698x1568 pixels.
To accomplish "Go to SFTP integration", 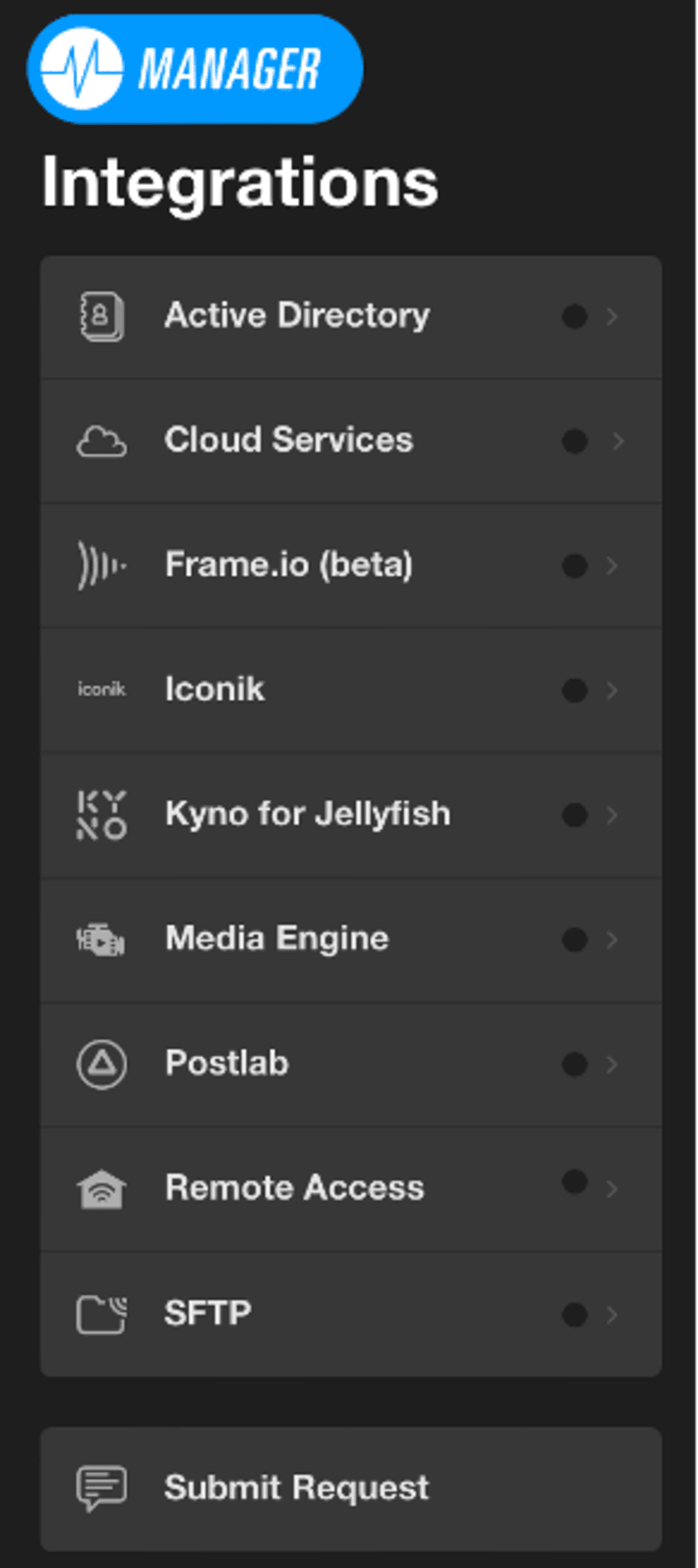I will pos(350,1314).
